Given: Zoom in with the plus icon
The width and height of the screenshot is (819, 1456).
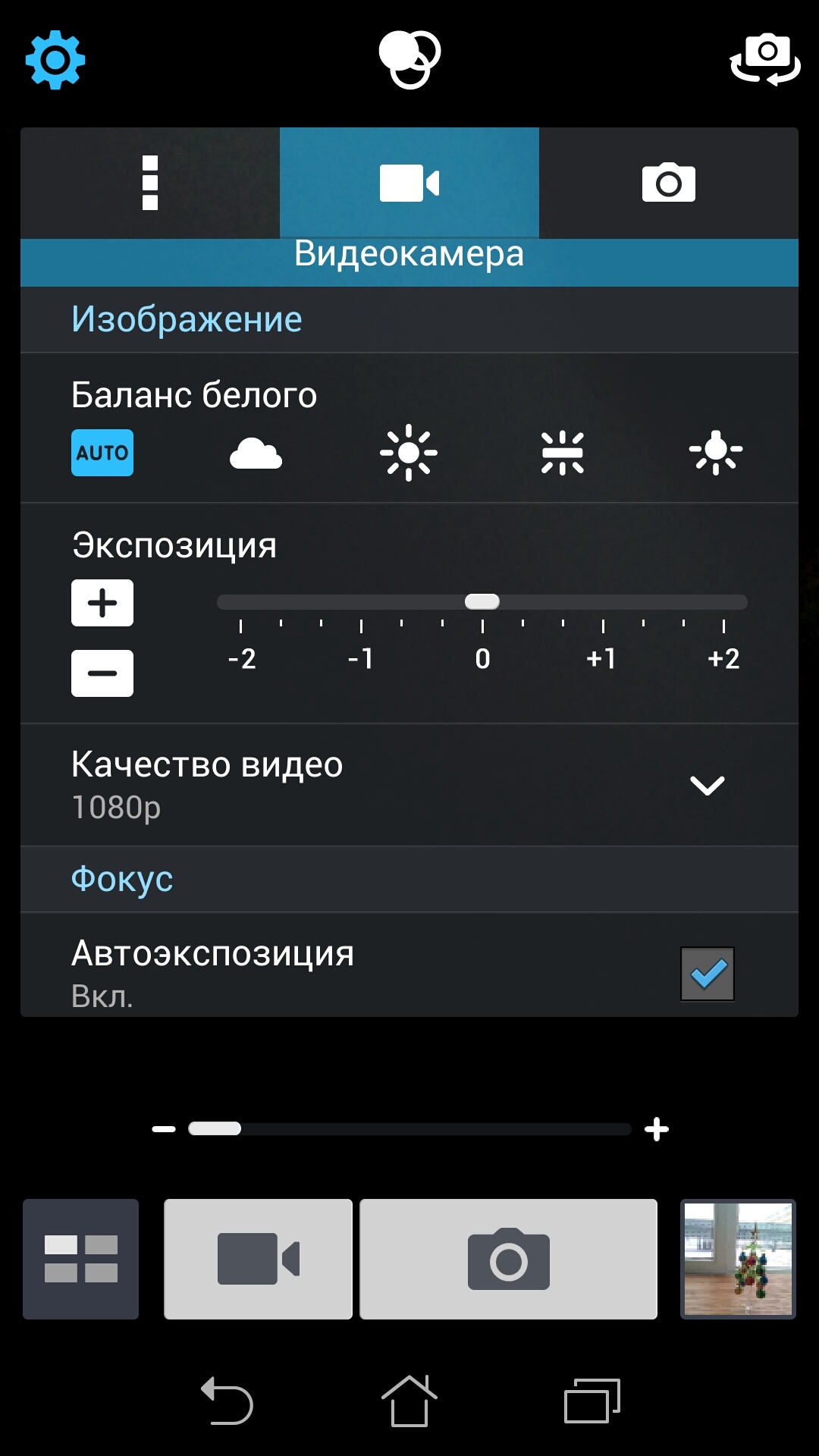Looking at the screenshot, I should pyautogui.click(x=657, y=1129).
